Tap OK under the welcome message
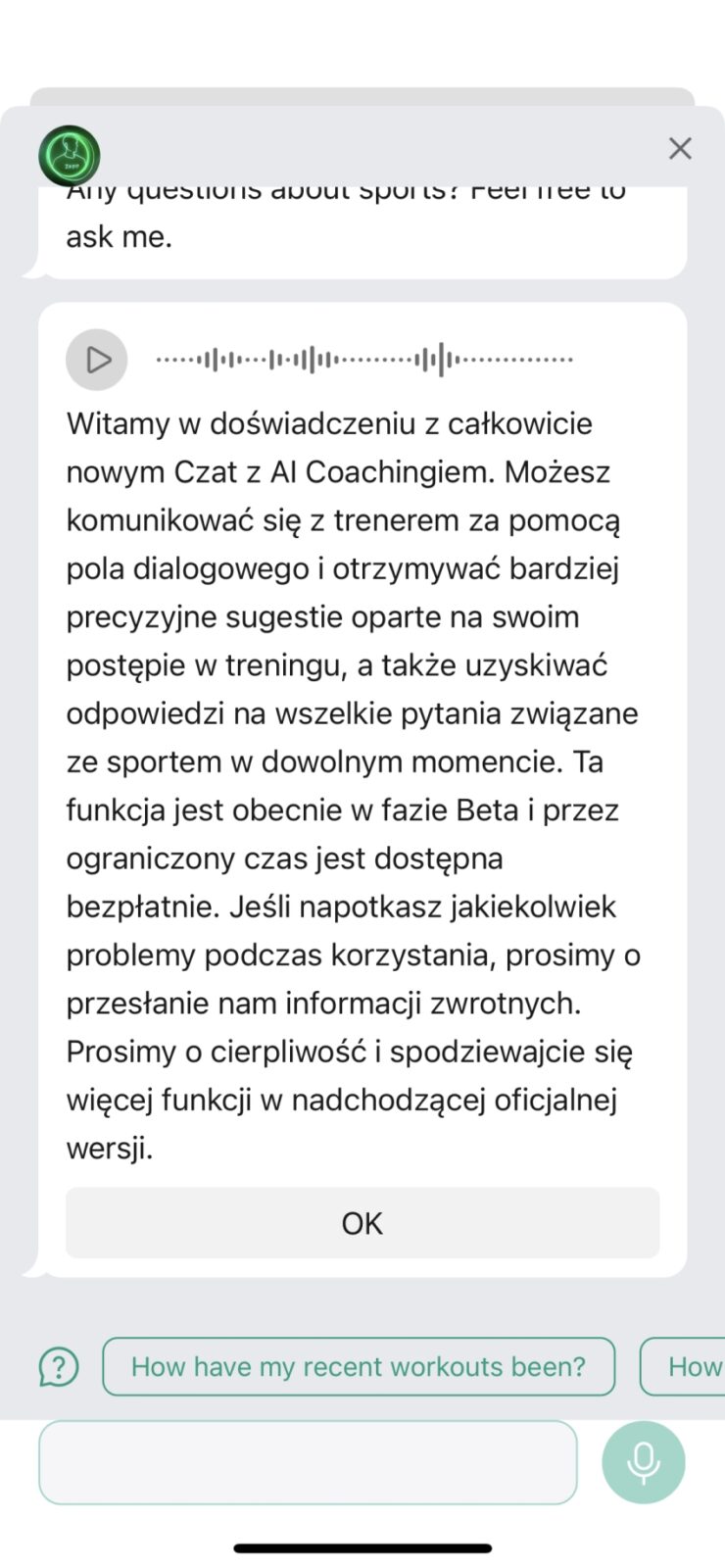 click(x=362, y=1223)
